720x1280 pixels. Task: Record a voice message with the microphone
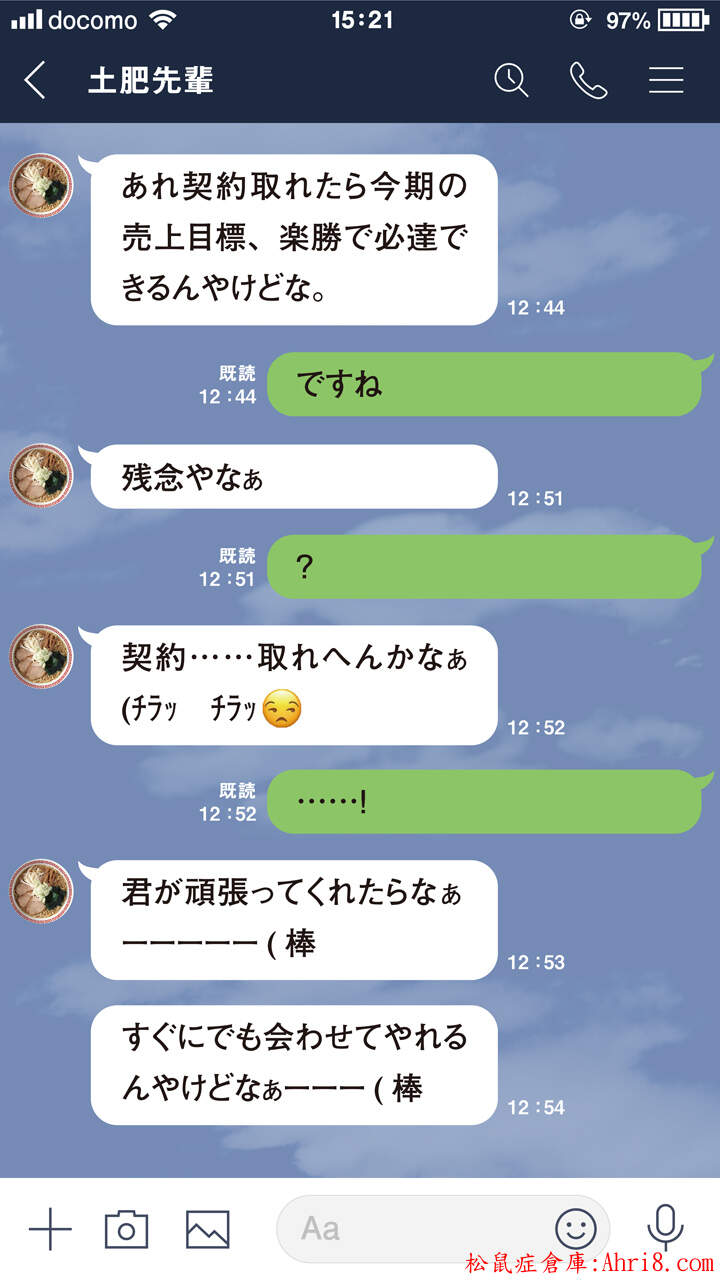coord(664,1228)
